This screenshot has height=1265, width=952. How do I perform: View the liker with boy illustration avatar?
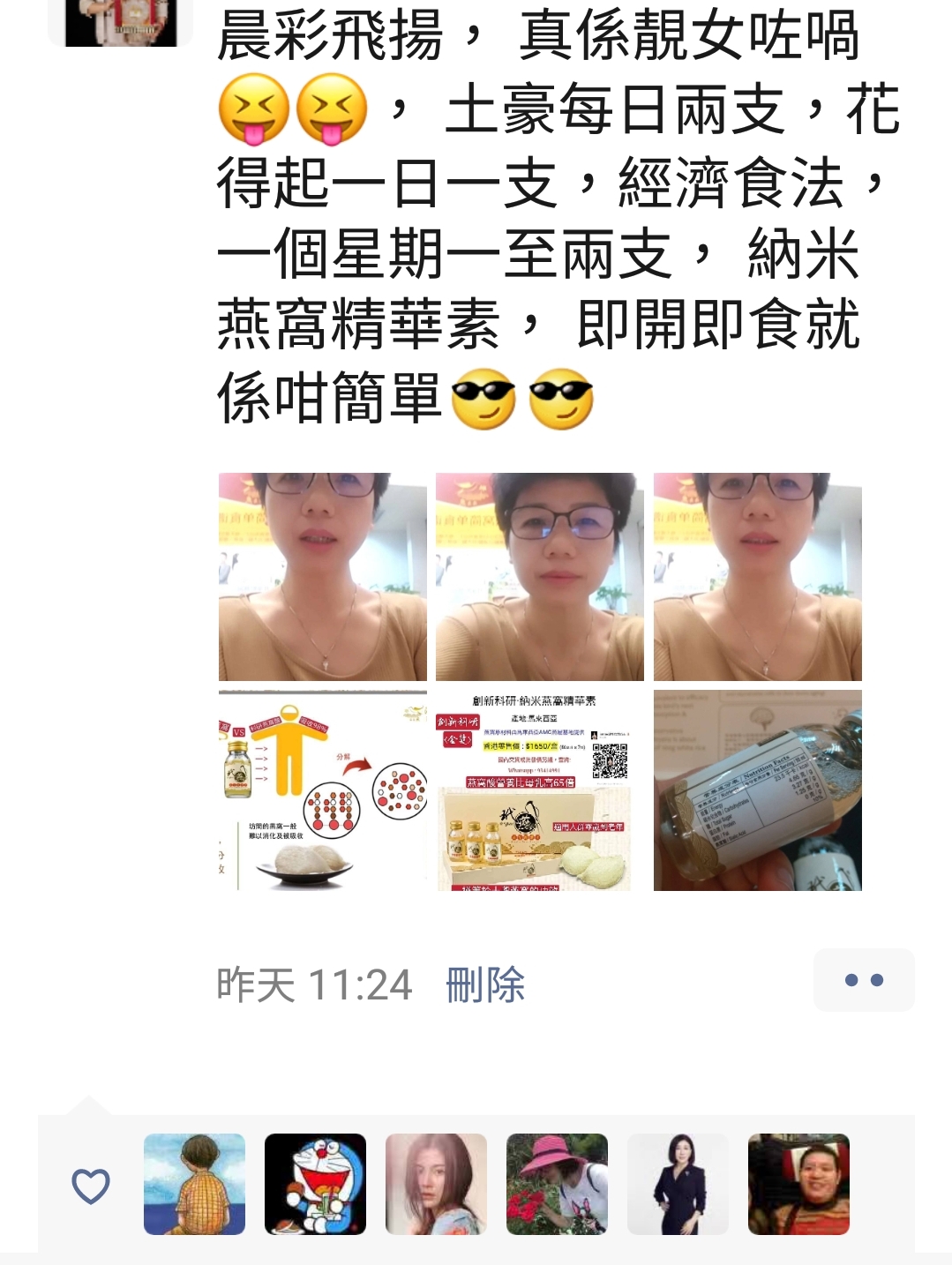[194, 1184]
